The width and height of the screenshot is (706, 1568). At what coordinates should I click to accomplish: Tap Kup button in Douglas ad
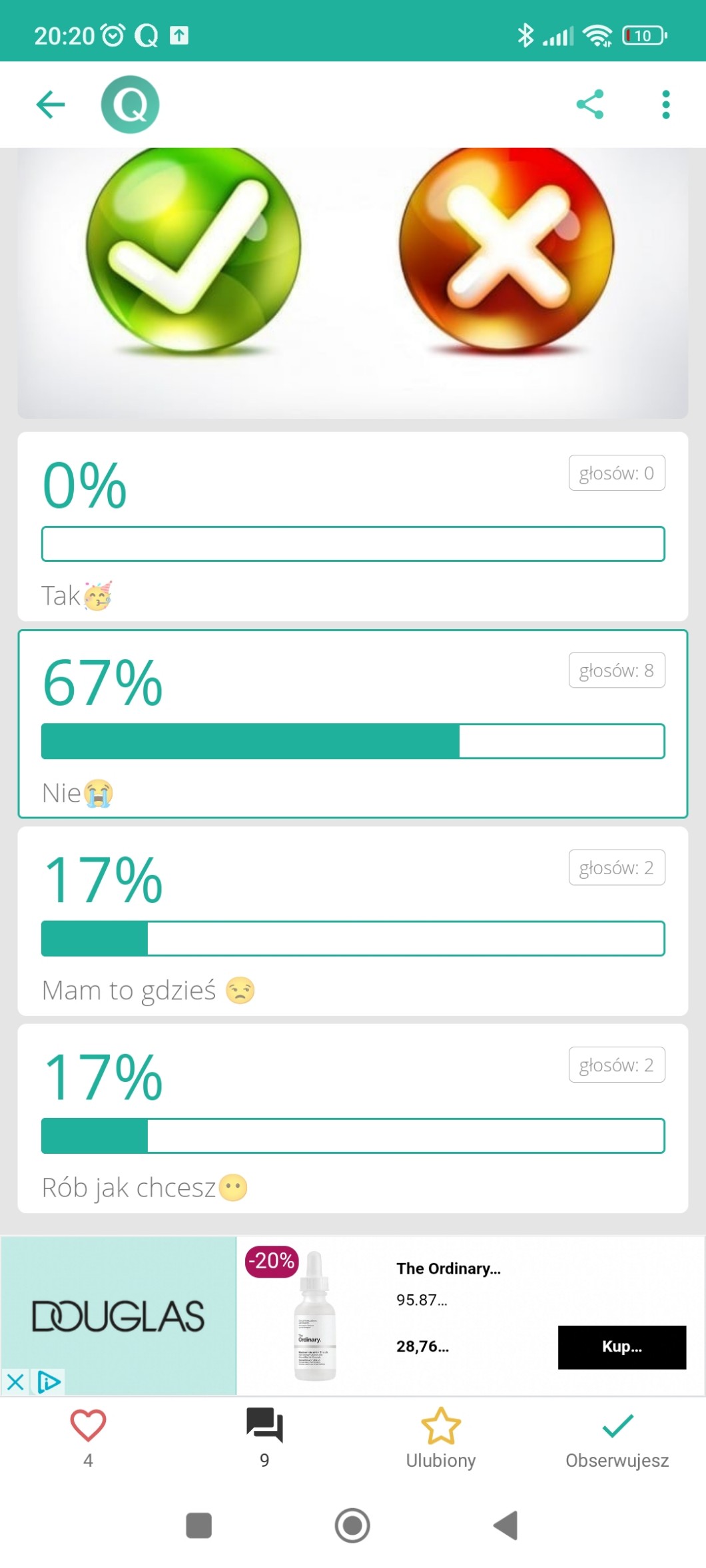tap(621, 1346)
